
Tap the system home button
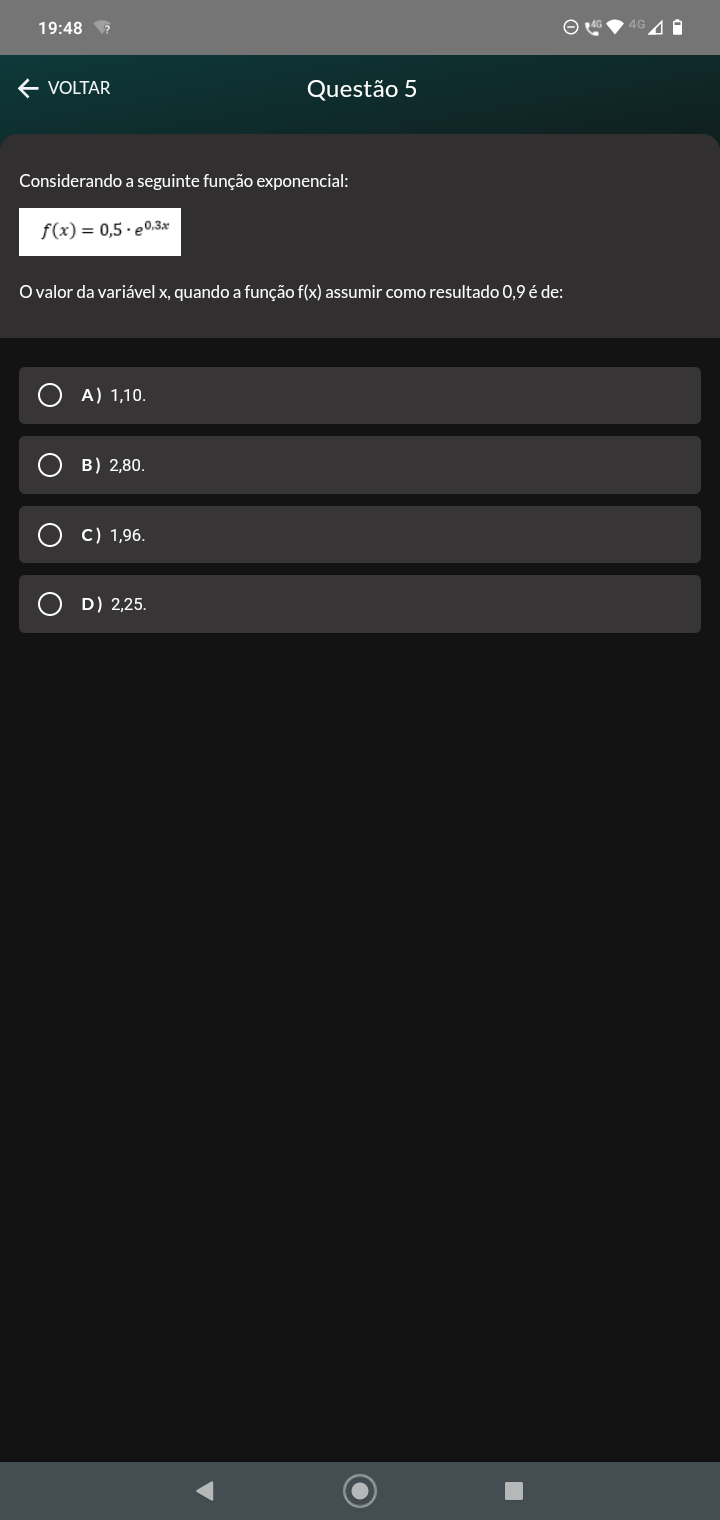point(360,1491)
